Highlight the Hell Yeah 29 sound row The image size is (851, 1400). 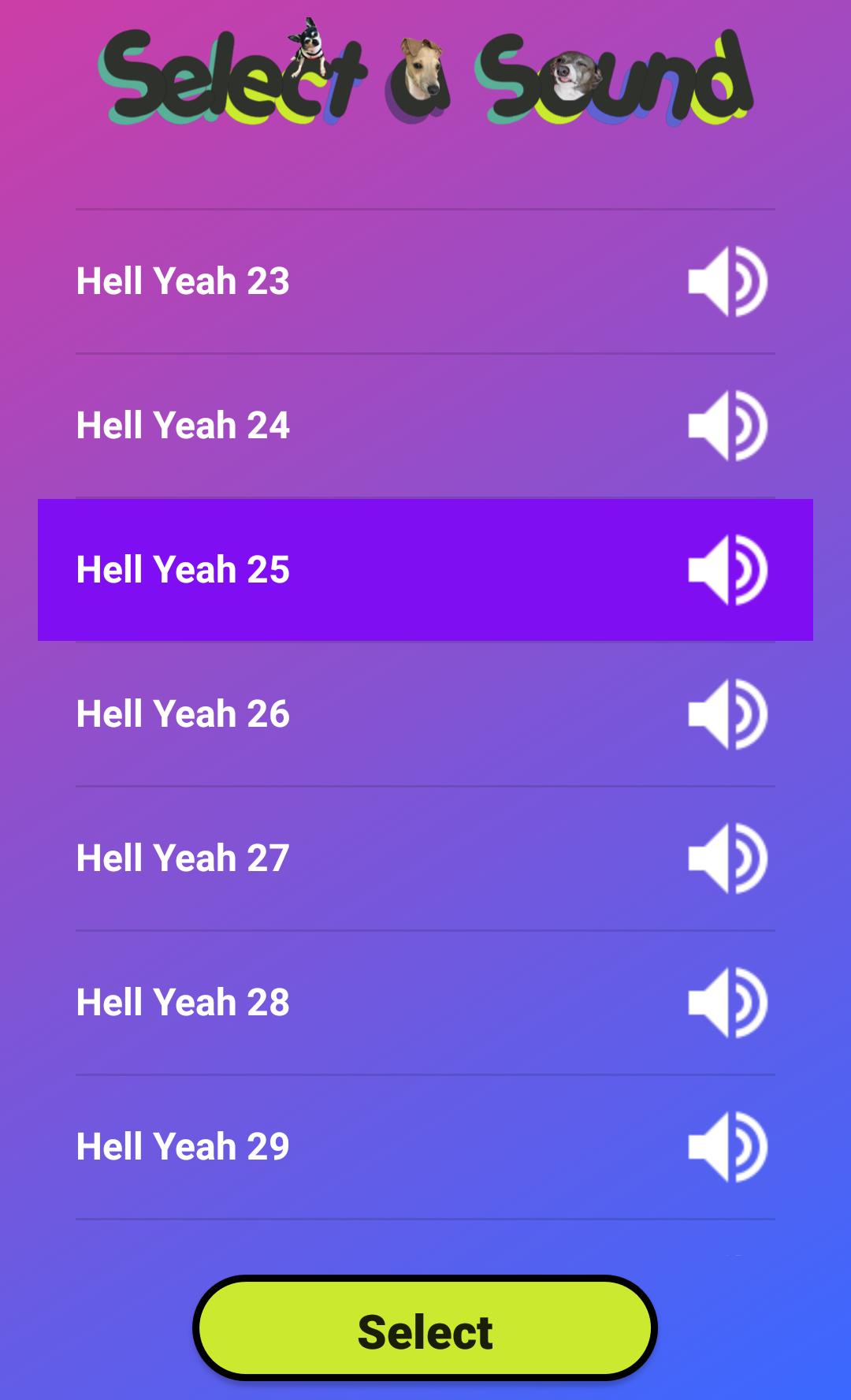tap(183, 1147)
